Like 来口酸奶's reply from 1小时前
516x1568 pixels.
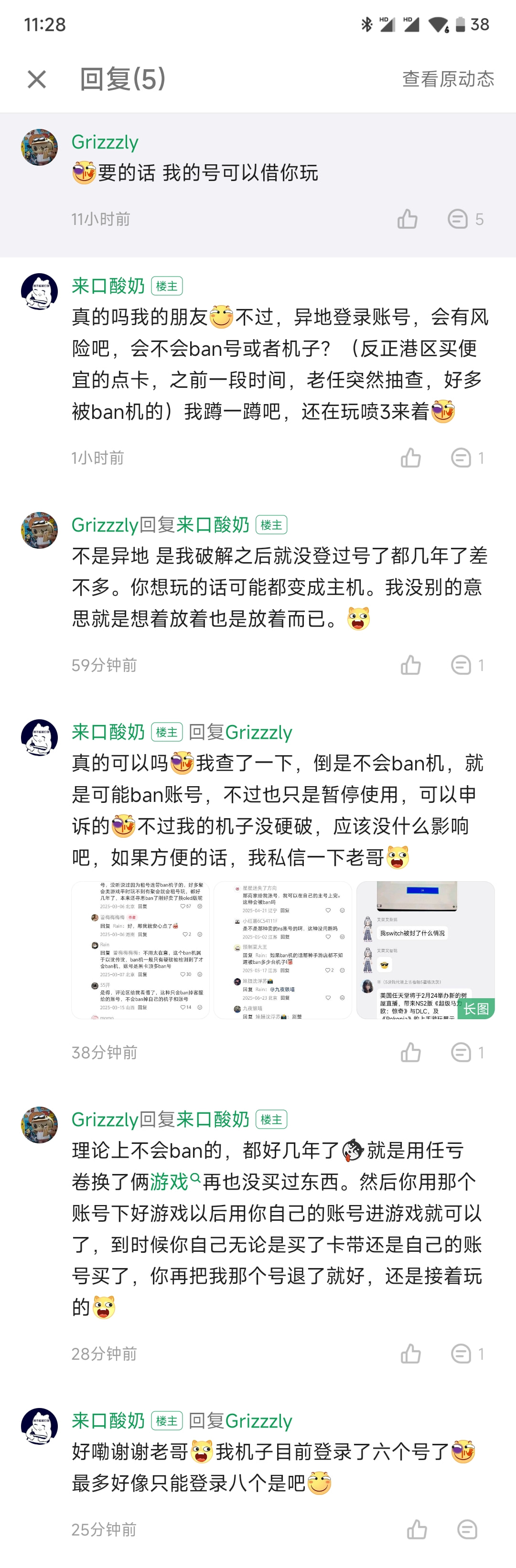pos(410,458)
